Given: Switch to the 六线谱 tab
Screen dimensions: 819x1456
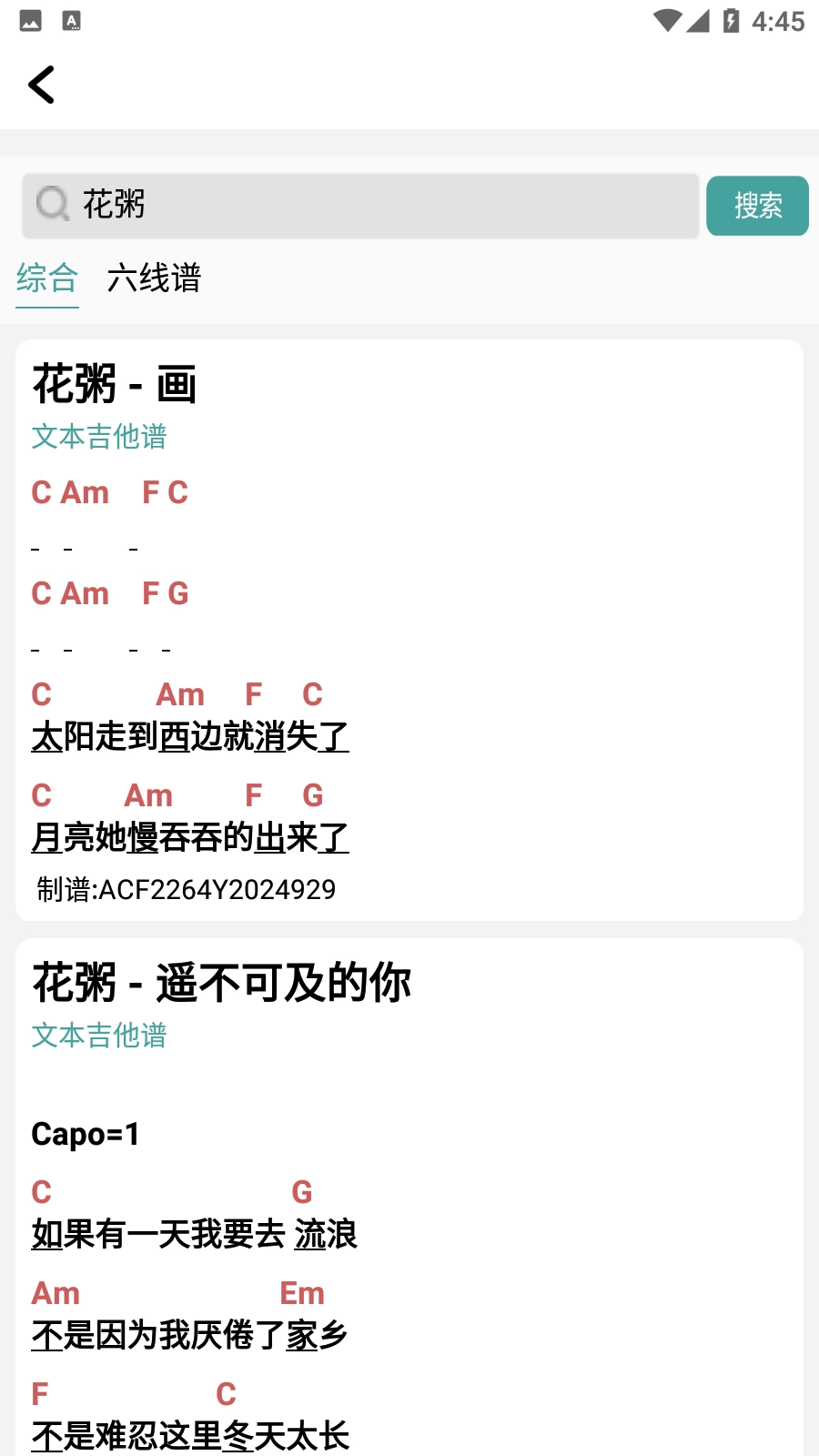Looking at the screenshot, I should [x=155, y=280].
